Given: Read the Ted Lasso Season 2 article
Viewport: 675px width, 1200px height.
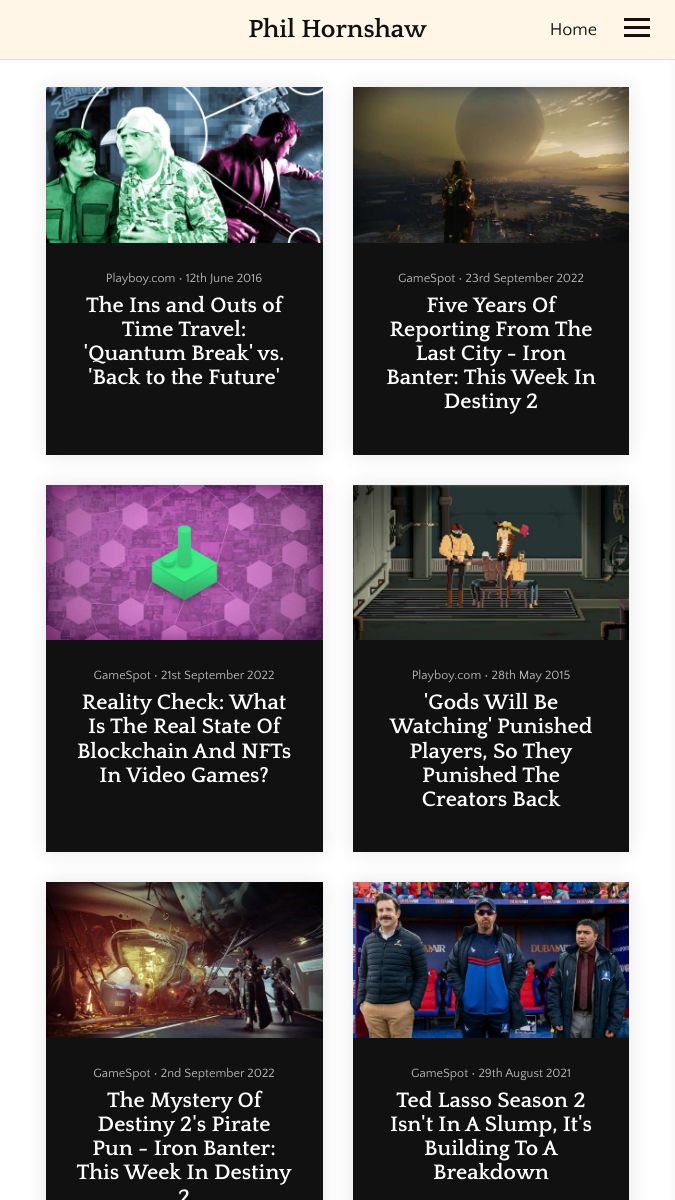Looking at the screenshot, I should [491, 1136].
